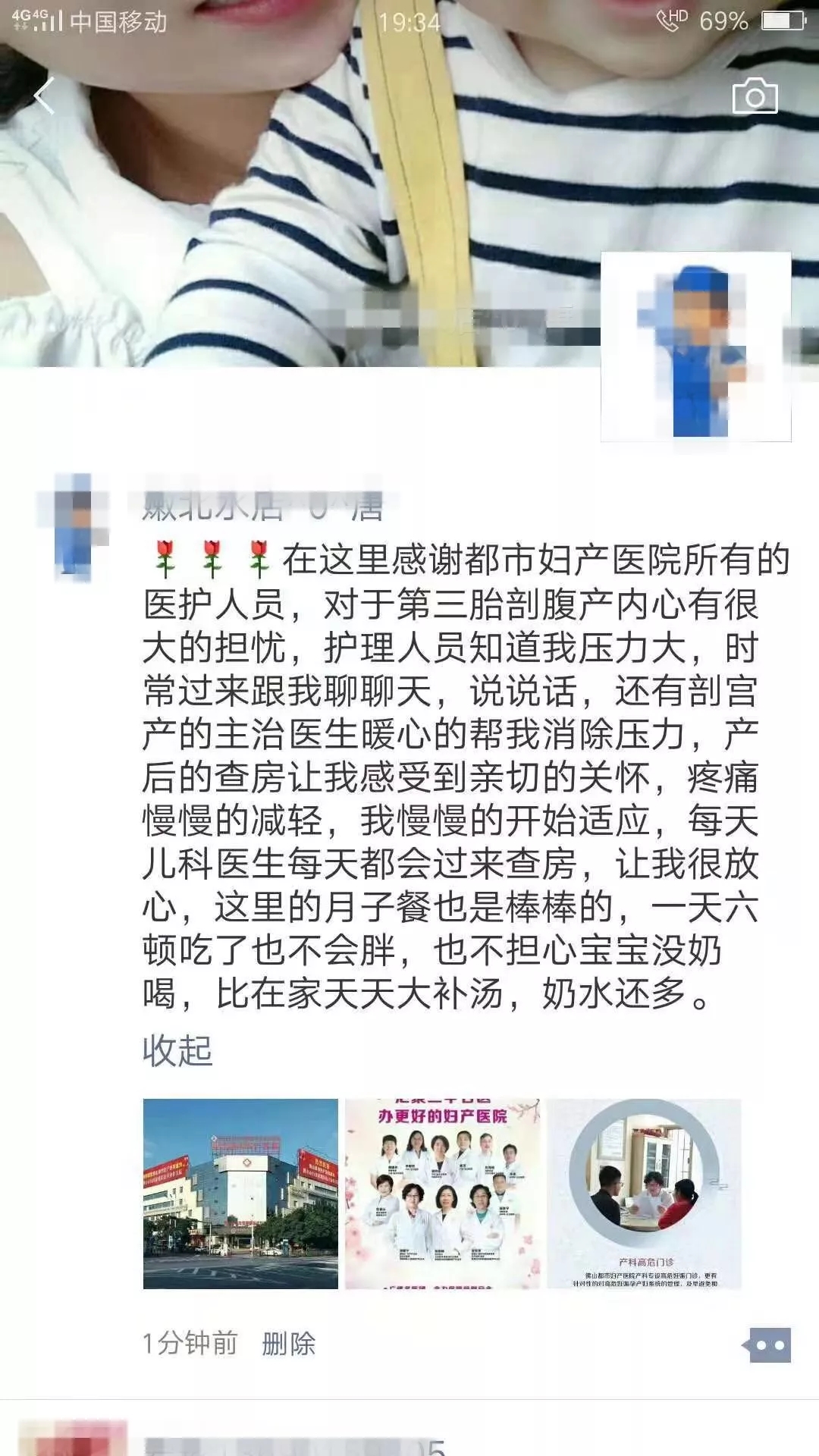
Task: Open the camera to post a moment
Action: pyautogui.click(x=755, y=96)
